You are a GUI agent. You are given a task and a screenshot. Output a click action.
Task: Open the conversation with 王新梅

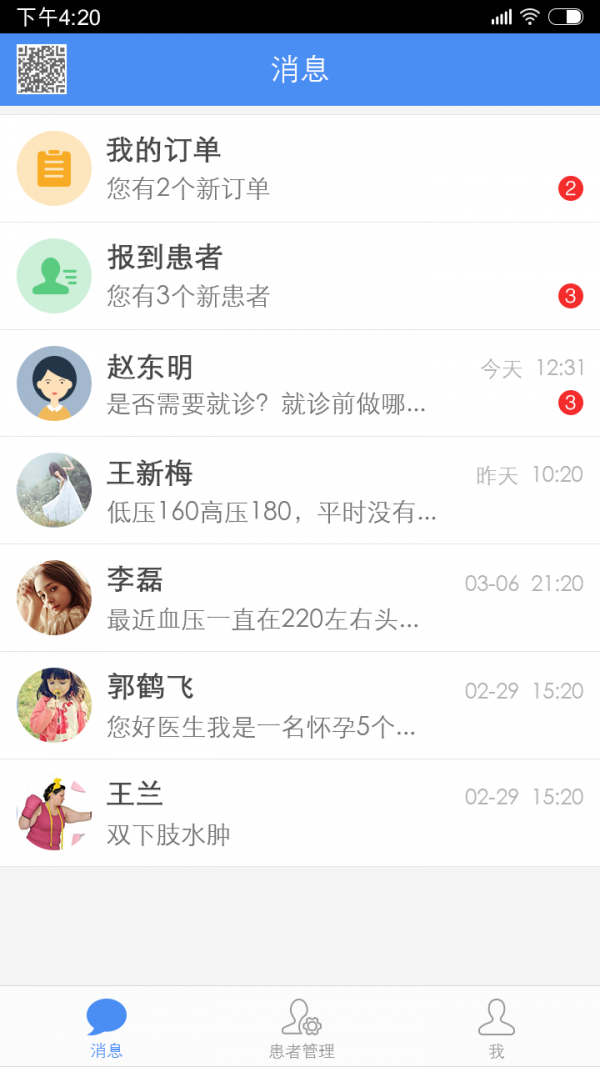tap(300, 491)
